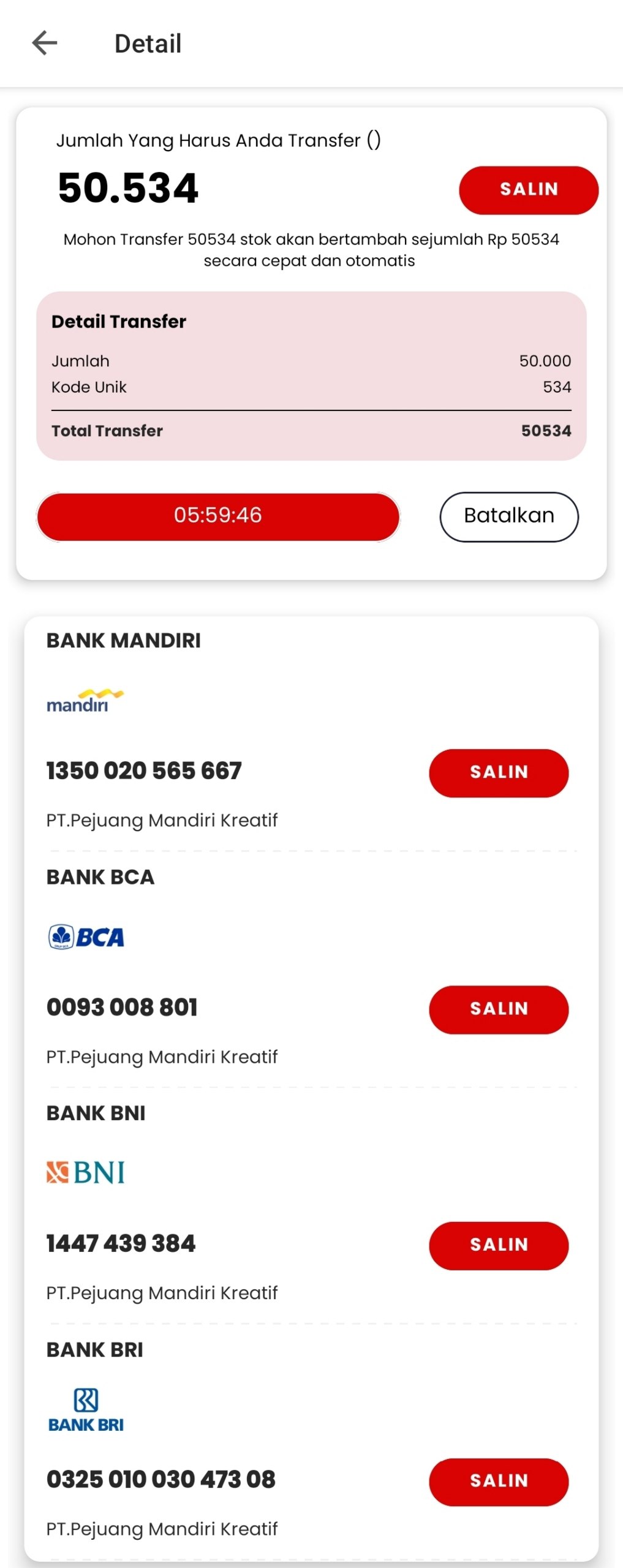Copy the transfer amount 50.534
The width and height of the screenshot is (623, 1568).
(528, 190)
